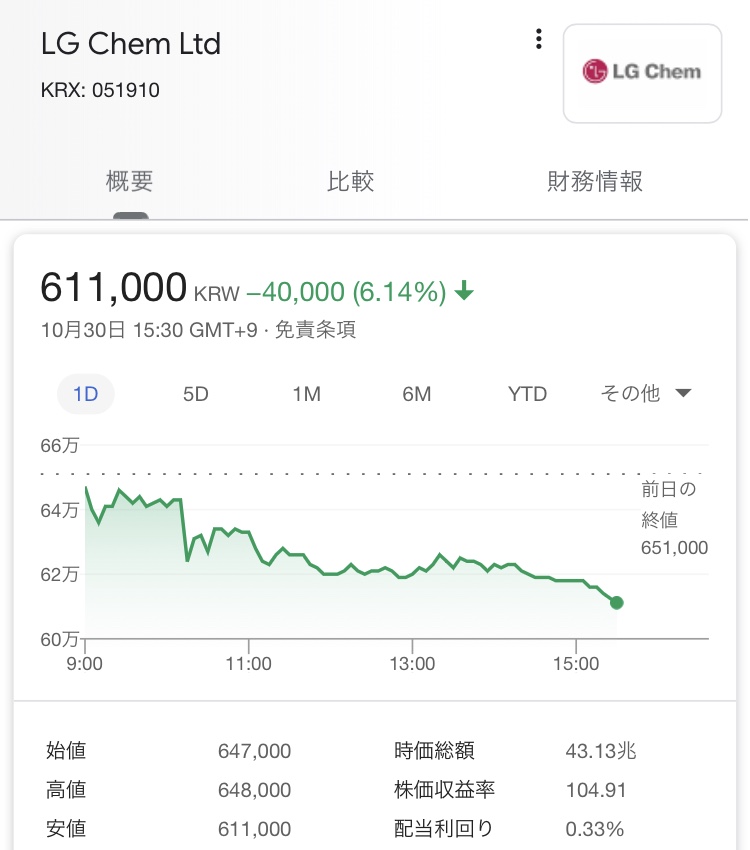Show the 5D chart range
The width and height of the screenshot is (750, 850).
[196, 394]
